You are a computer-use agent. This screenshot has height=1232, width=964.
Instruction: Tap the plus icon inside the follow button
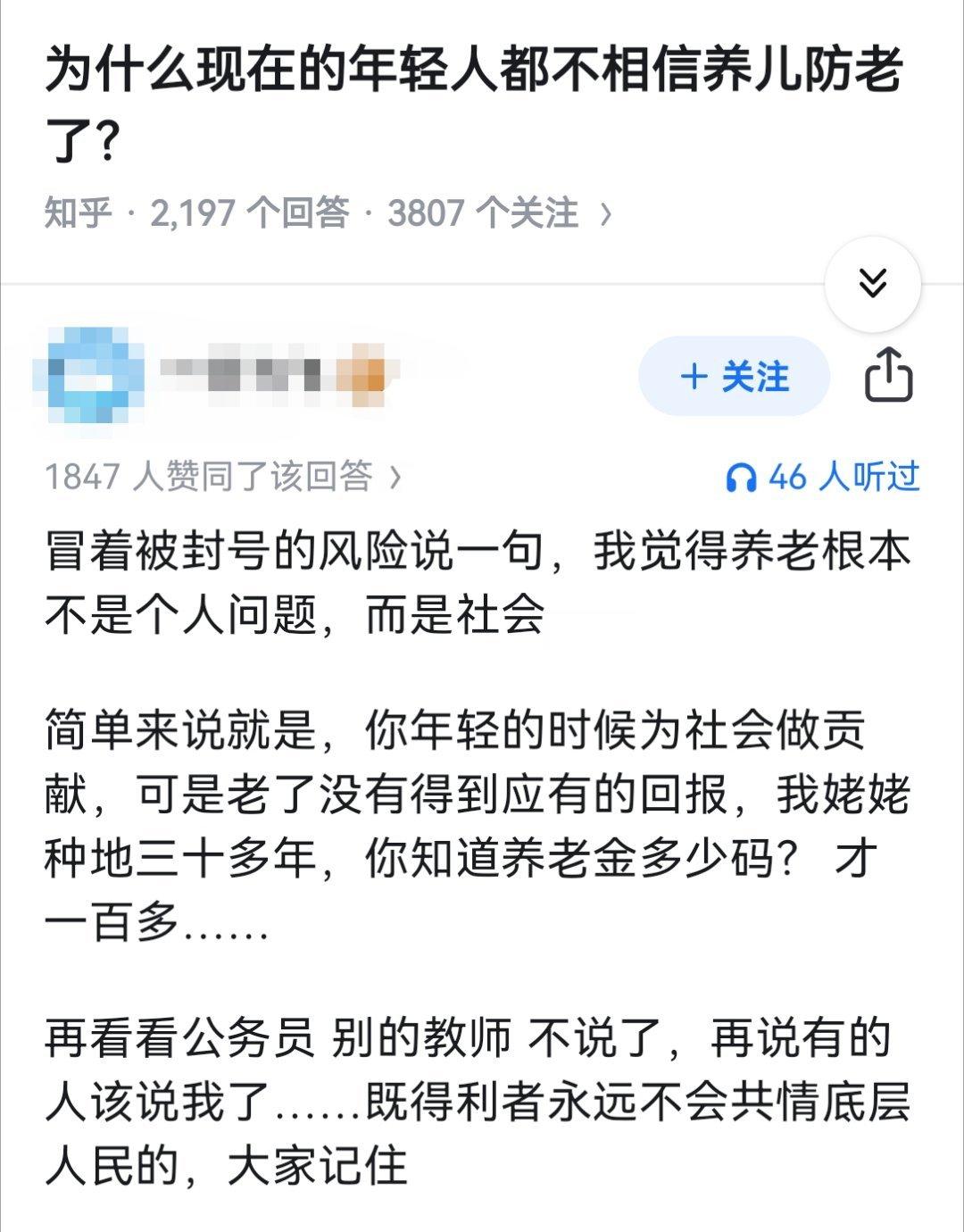[694, 378]
